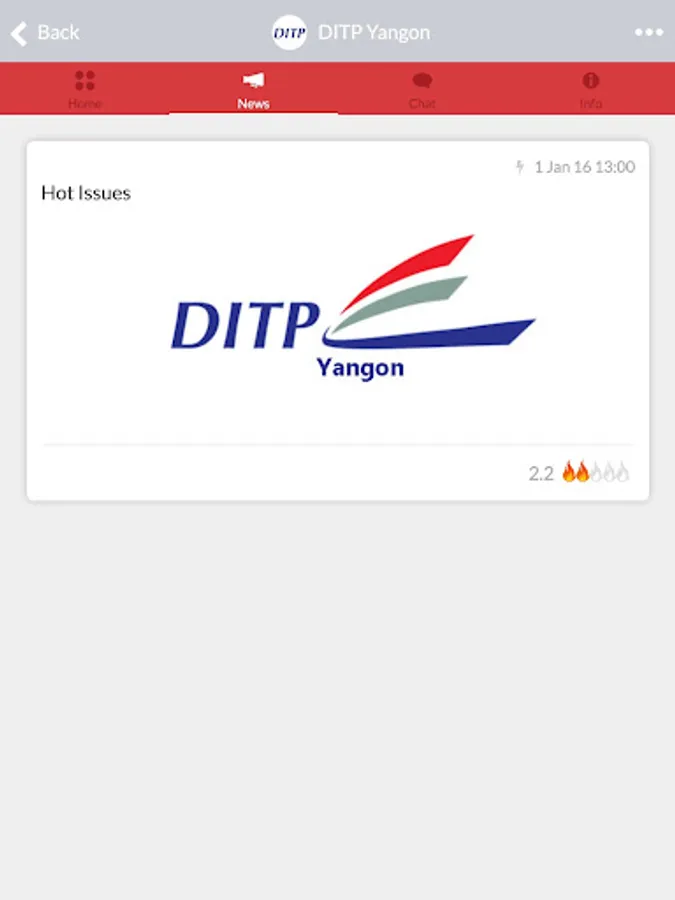The width and height of the screenshot is (675, 900).
Task: Switch to the Home tab
Action: (85, 89)
